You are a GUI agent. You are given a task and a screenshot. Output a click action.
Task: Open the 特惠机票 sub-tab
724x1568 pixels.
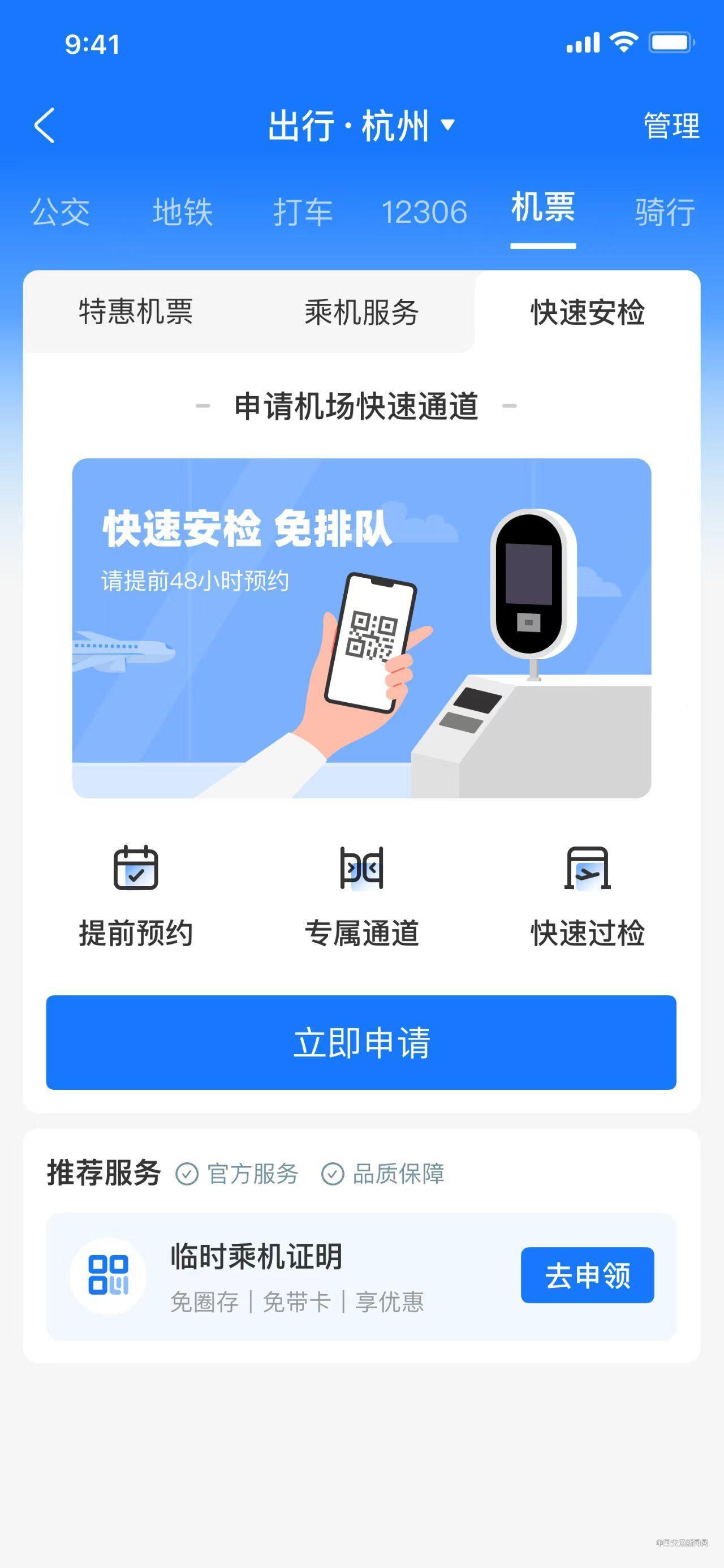pos(136,312)
